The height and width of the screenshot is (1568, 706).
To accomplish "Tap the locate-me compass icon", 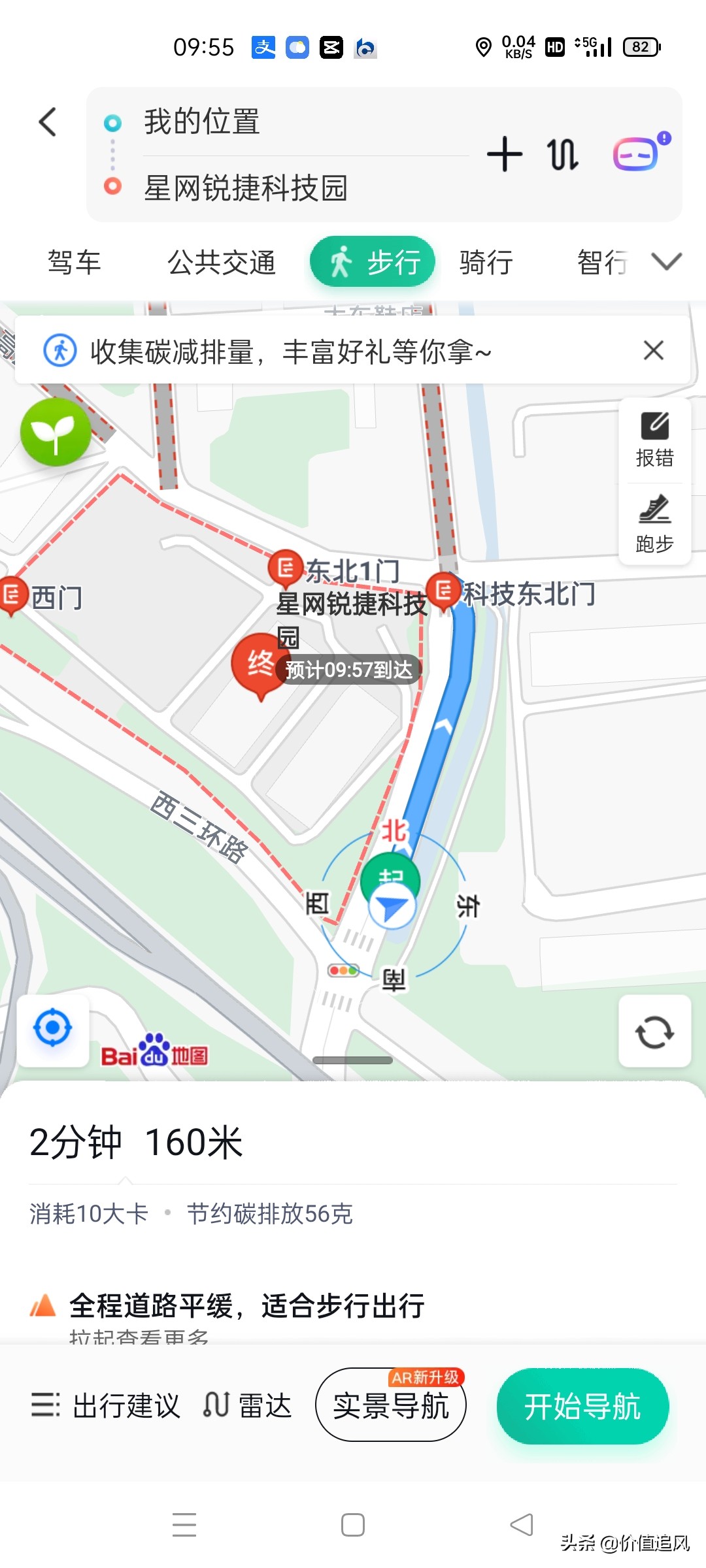I will click(52, 1027).
